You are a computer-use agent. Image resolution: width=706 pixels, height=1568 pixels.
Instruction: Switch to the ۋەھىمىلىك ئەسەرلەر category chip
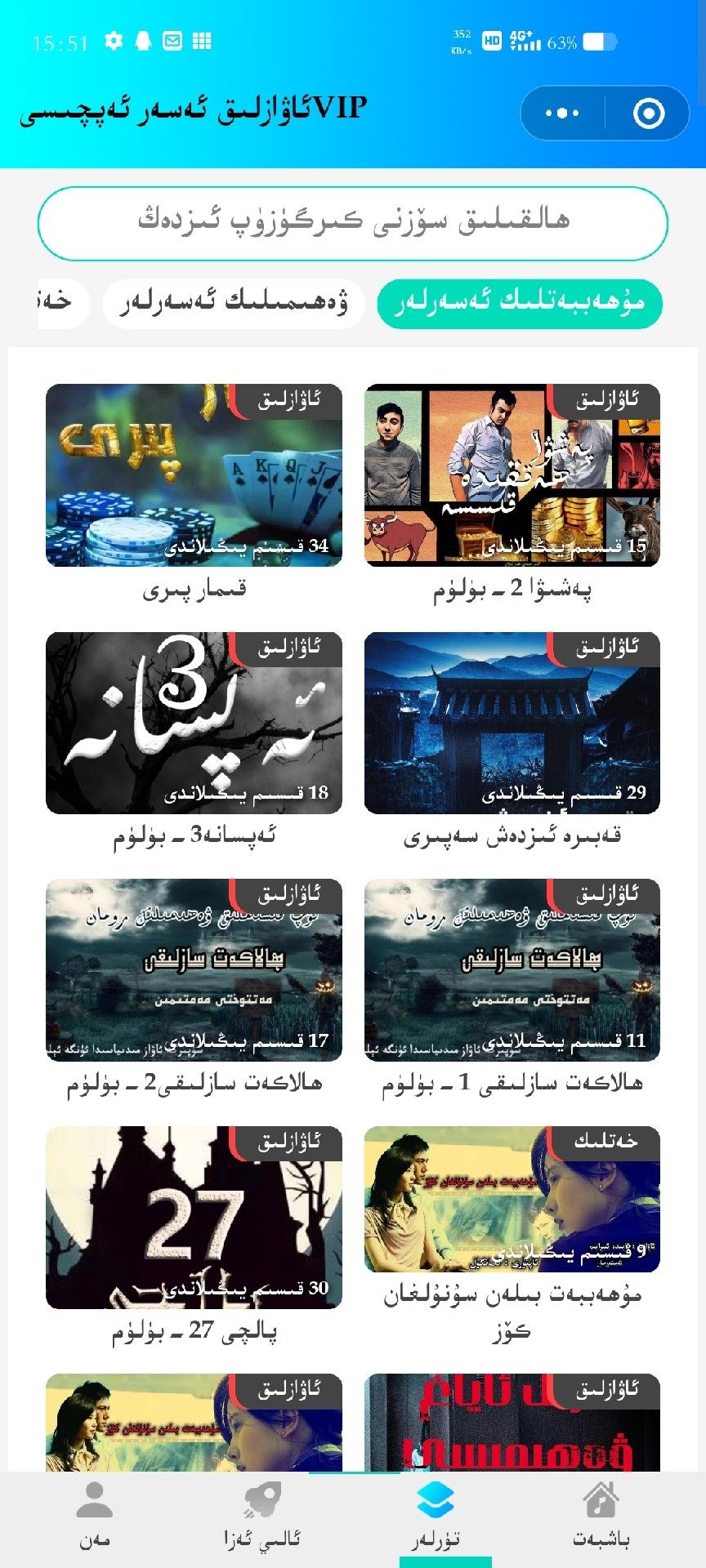pos(234,304)
